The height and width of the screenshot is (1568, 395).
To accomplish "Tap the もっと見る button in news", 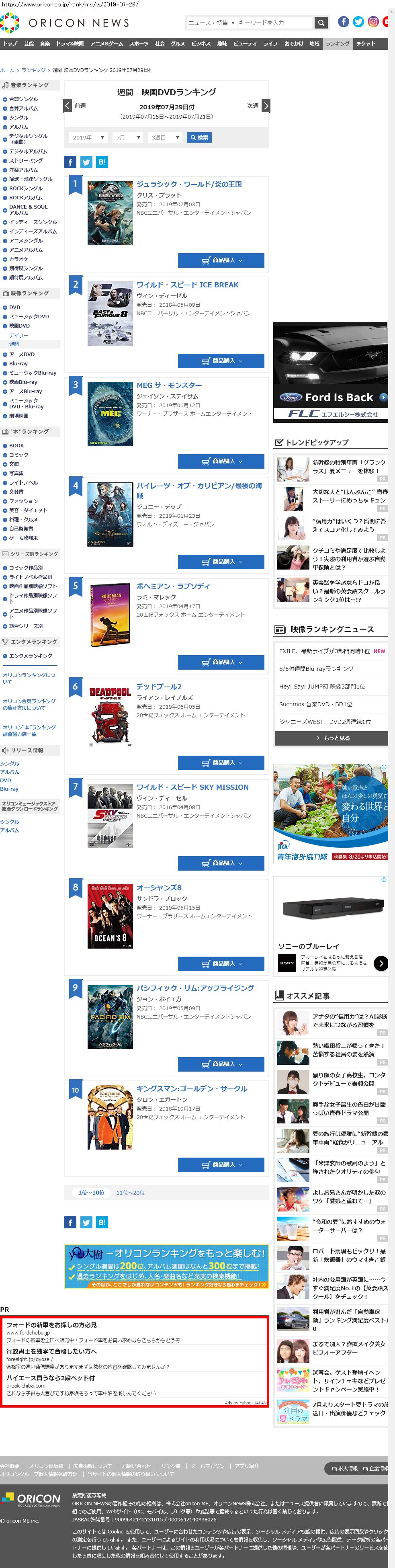I will click(331, 738).
